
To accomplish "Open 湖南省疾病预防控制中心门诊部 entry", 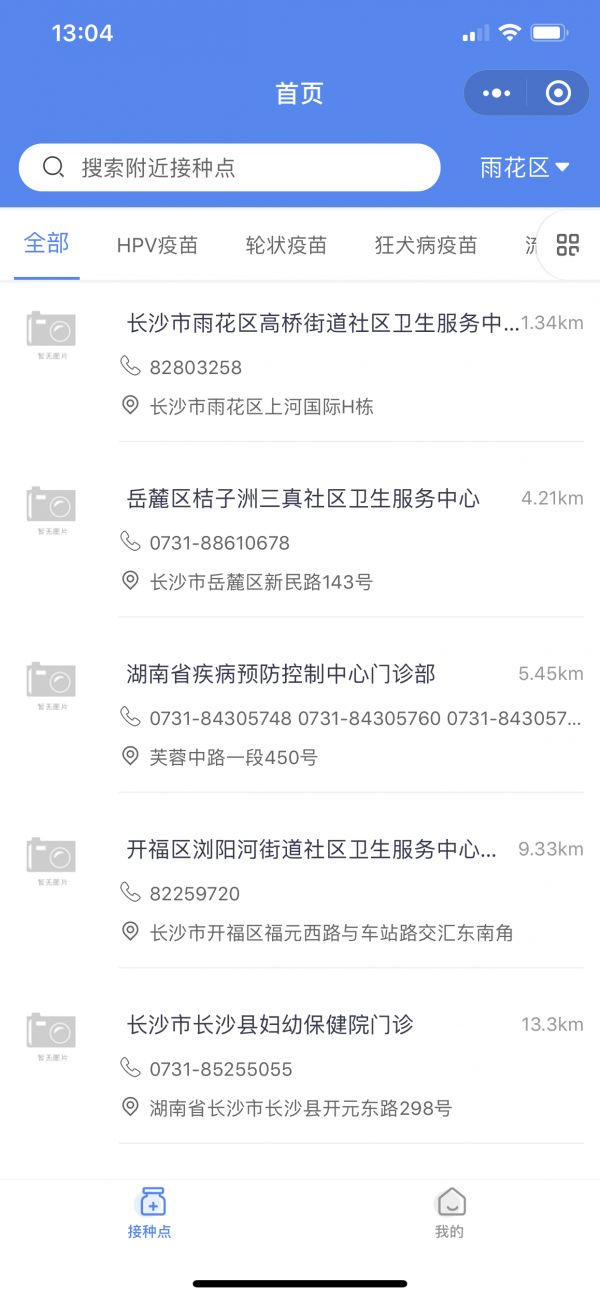I will [281, 674].
